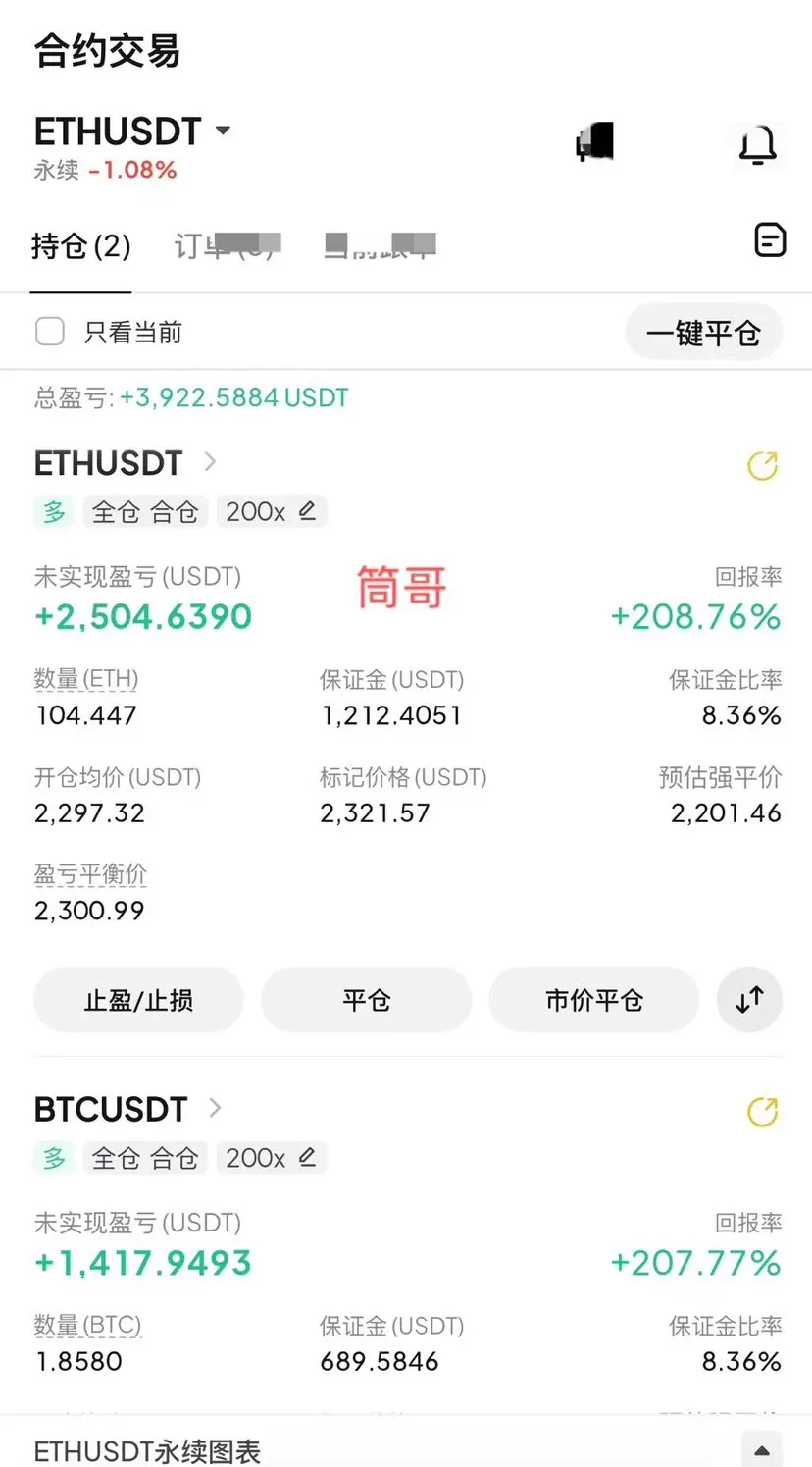Tap 市价平仓 for the ETHUSDT position
This screenshot has height=1467, width=812.
pos(593,1000)
